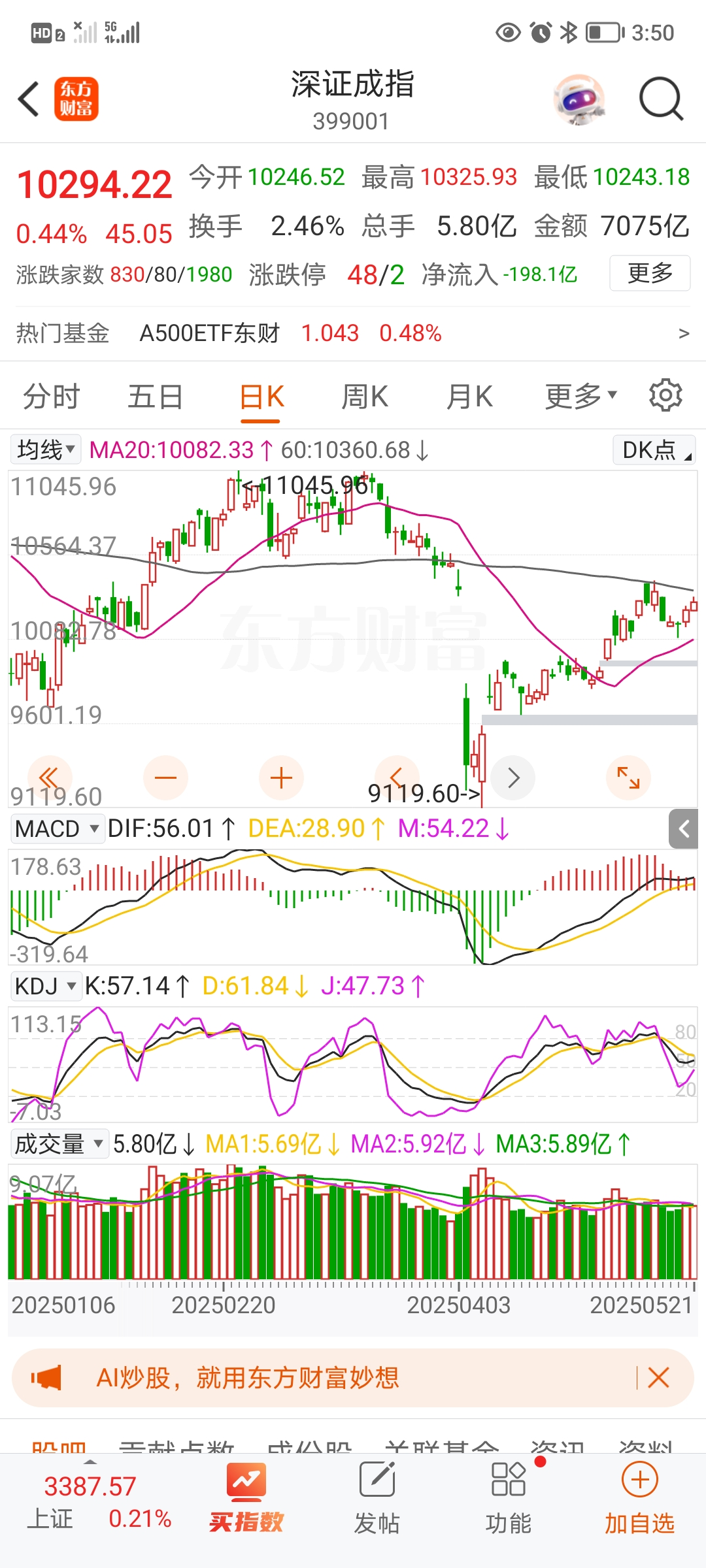Open the A500ETF东财 hot fund row
Image resolution: width=706 pixels, height=1568 pixels.
[x=353, y=333]
